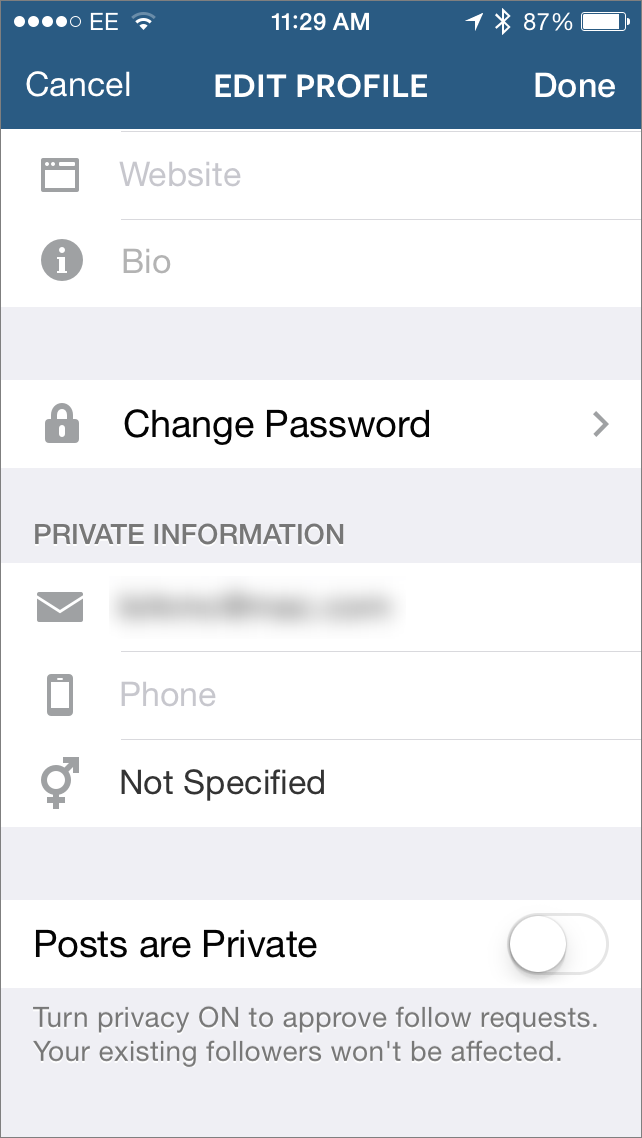This screenshot has height=1138, width=642.
Task: Open Change Password
Action: click(x=321, y=424)
